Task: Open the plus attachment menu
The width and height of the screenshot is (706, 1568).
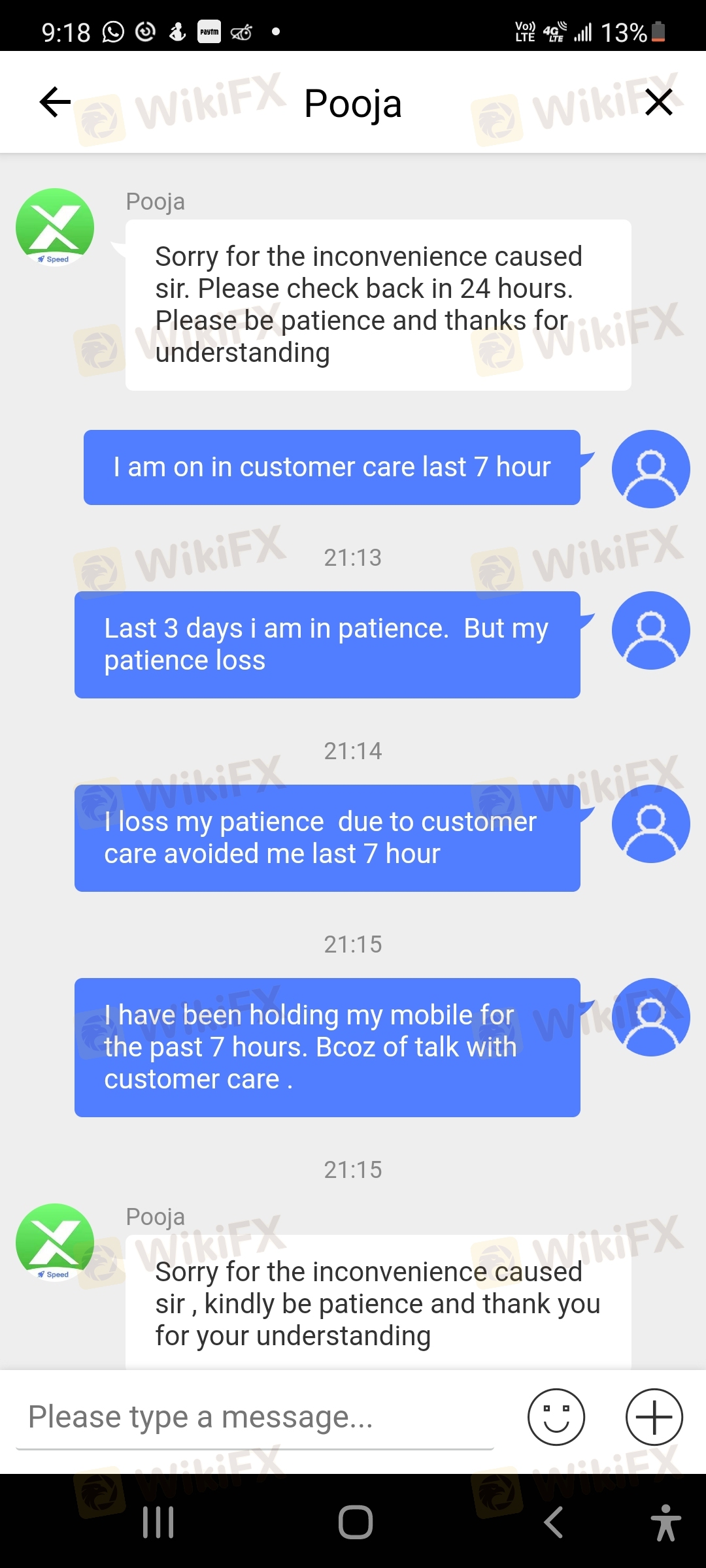Action: click(654, 1417)
